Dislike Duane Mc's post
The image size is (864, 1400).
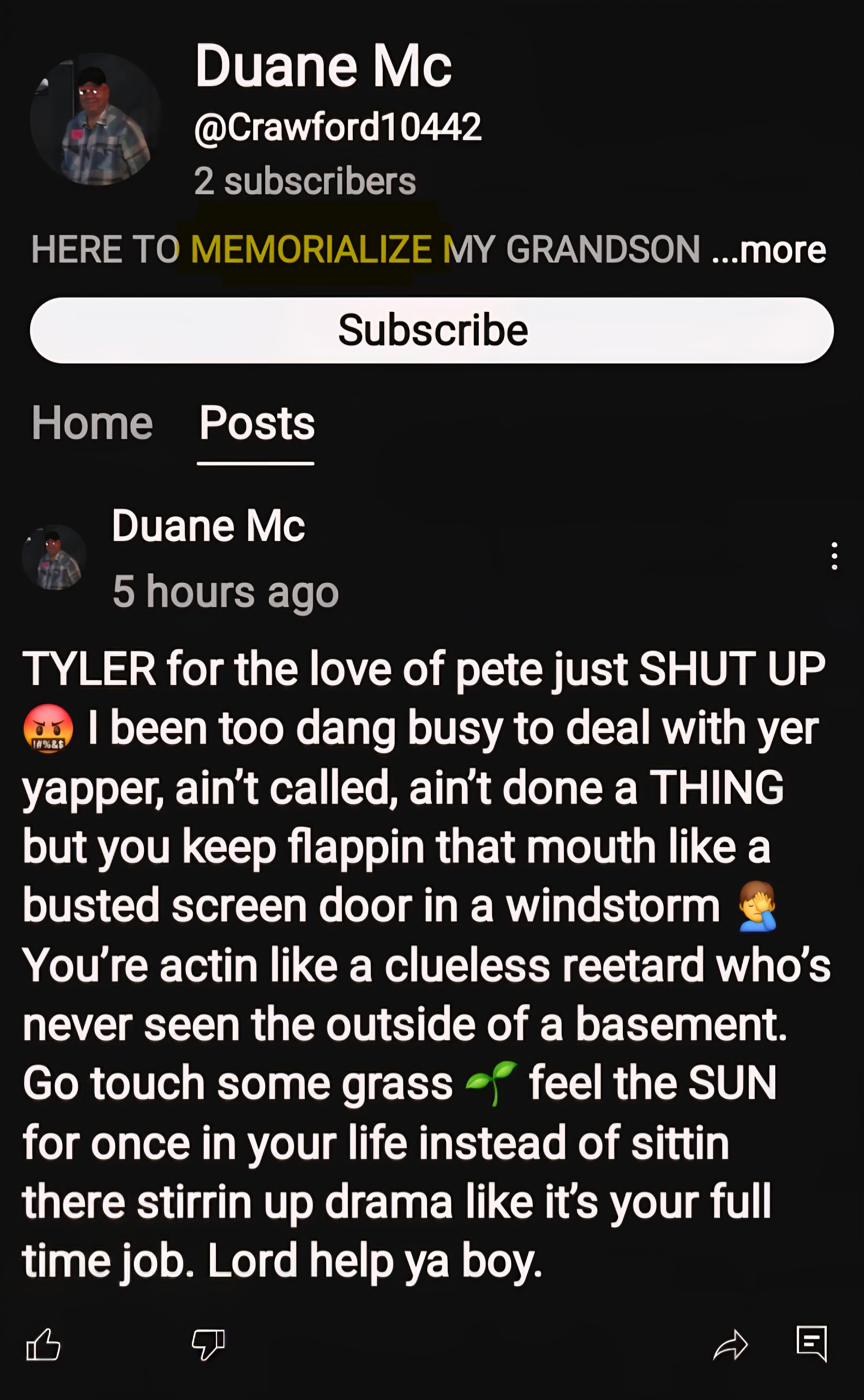[208, 1344]
